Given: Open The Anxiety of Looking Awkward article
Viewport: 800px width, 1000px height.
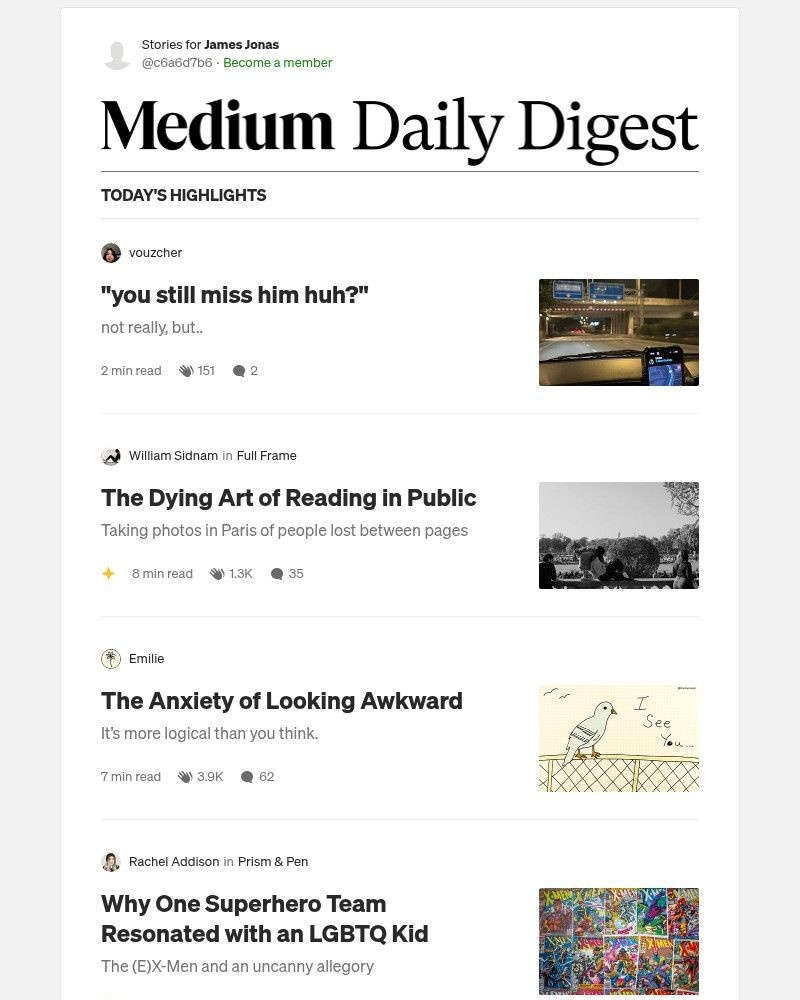Looking at the screenshot, I should point(281,701).
